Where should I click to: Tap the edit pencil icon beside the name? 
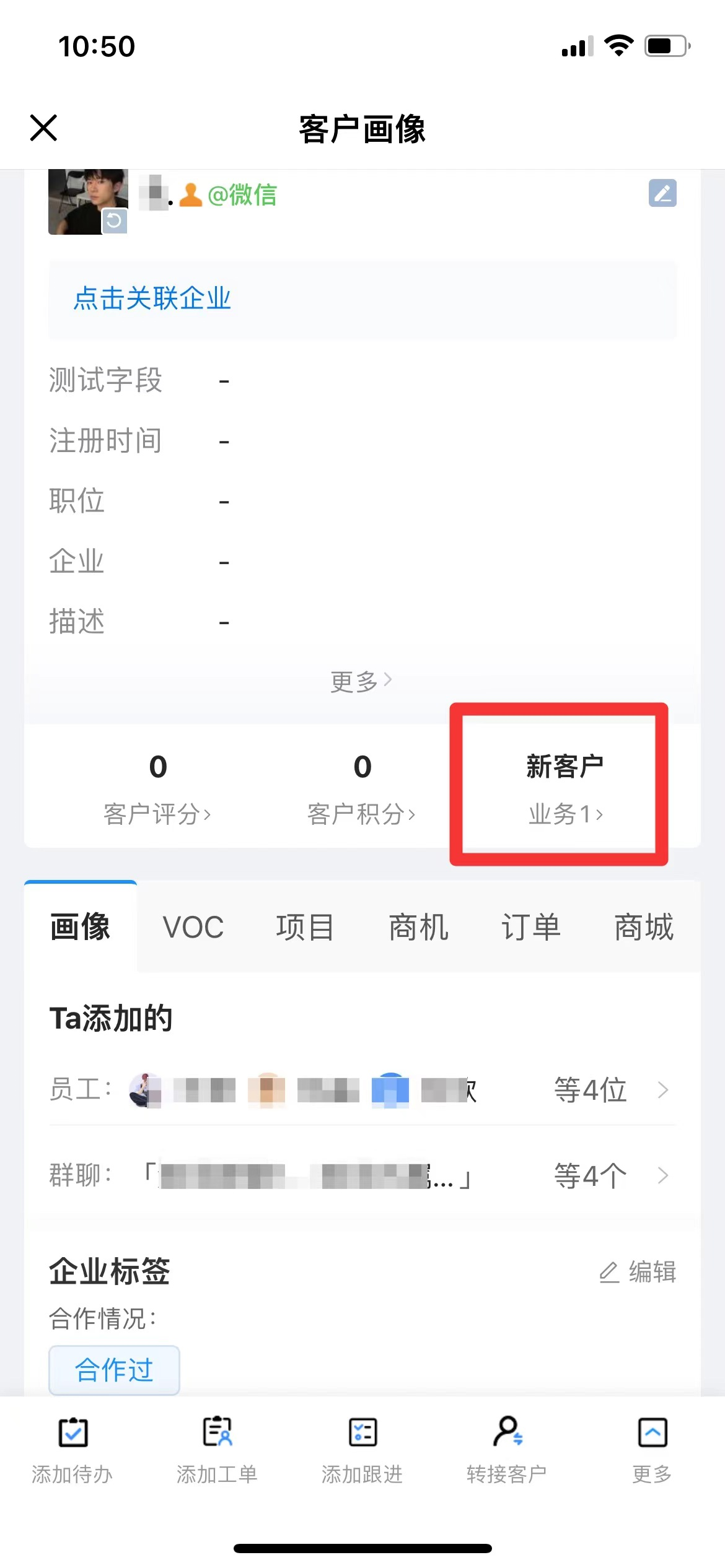(x=662, y=193)
